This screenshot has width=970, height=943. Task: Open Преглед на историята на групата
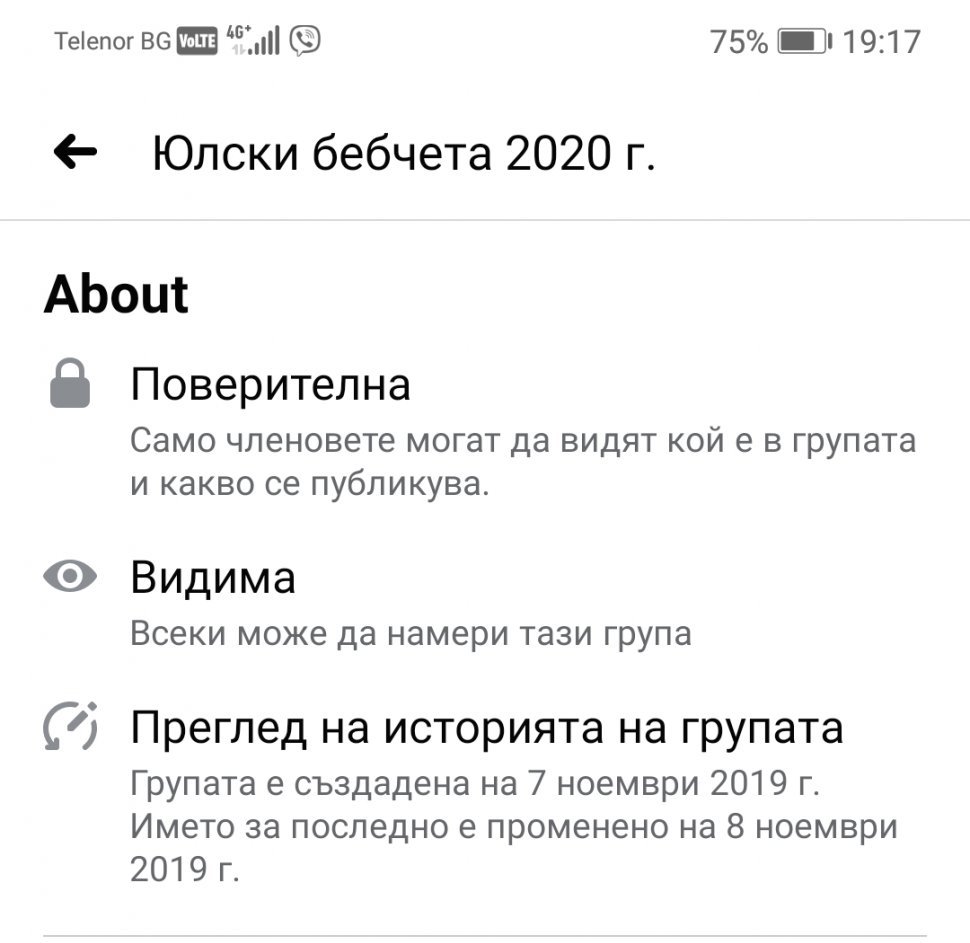(486, 728)
